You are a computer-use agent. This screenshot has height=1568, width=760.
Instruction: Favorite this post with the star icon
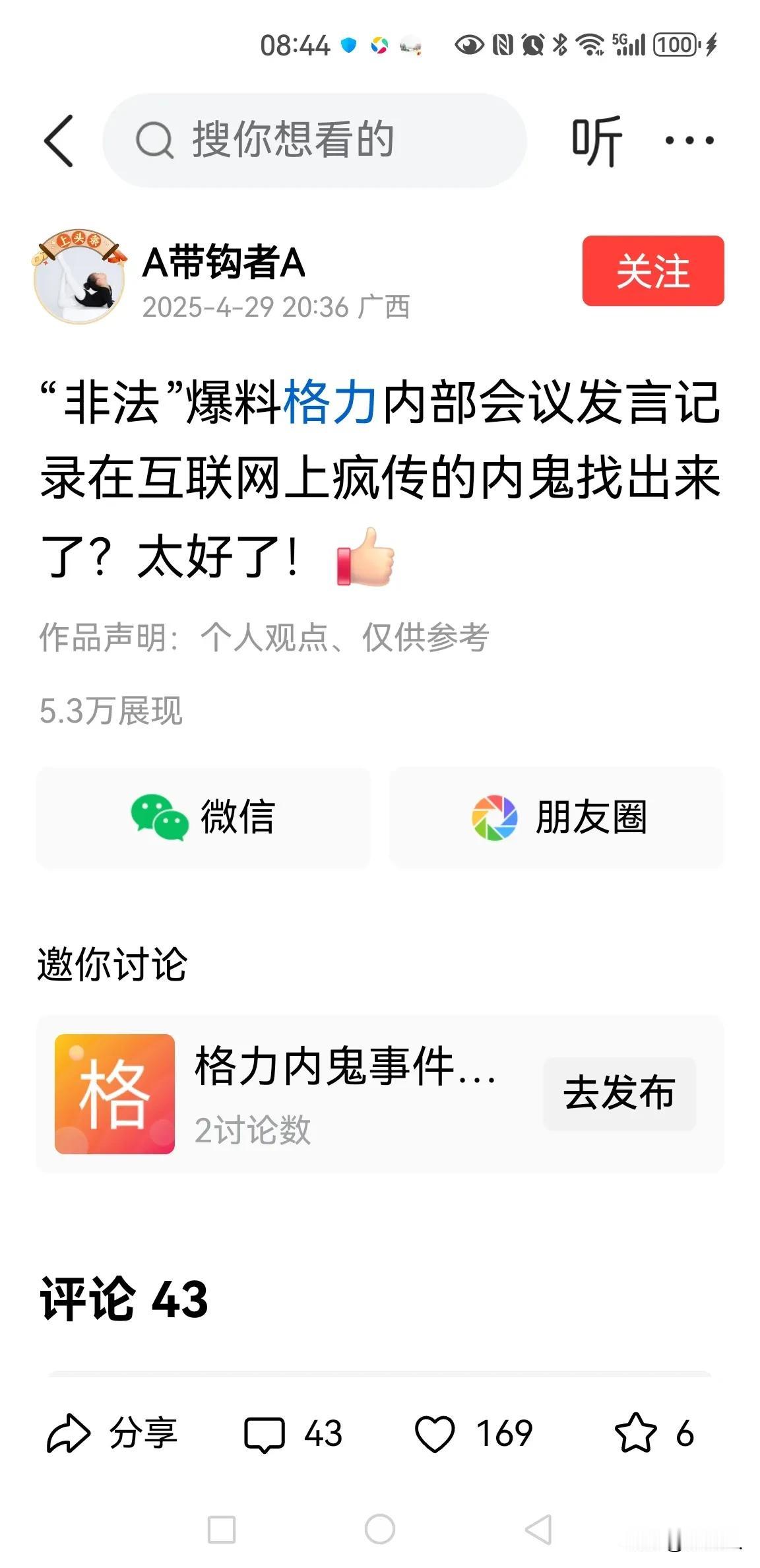click(635, 1433)
